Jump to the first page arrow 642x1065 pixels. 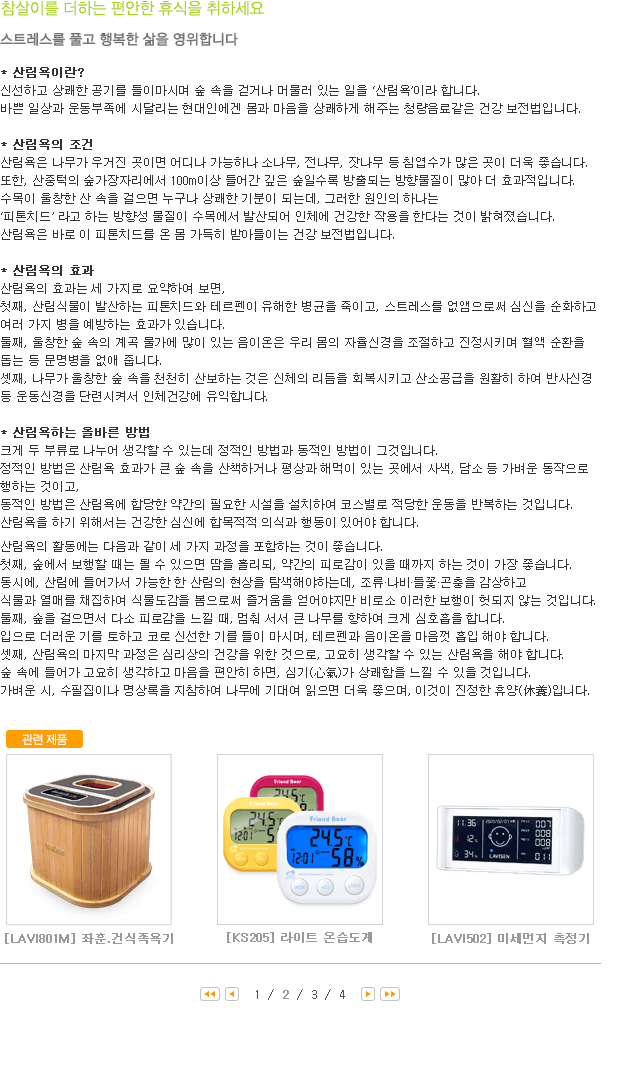pos(209,994)
